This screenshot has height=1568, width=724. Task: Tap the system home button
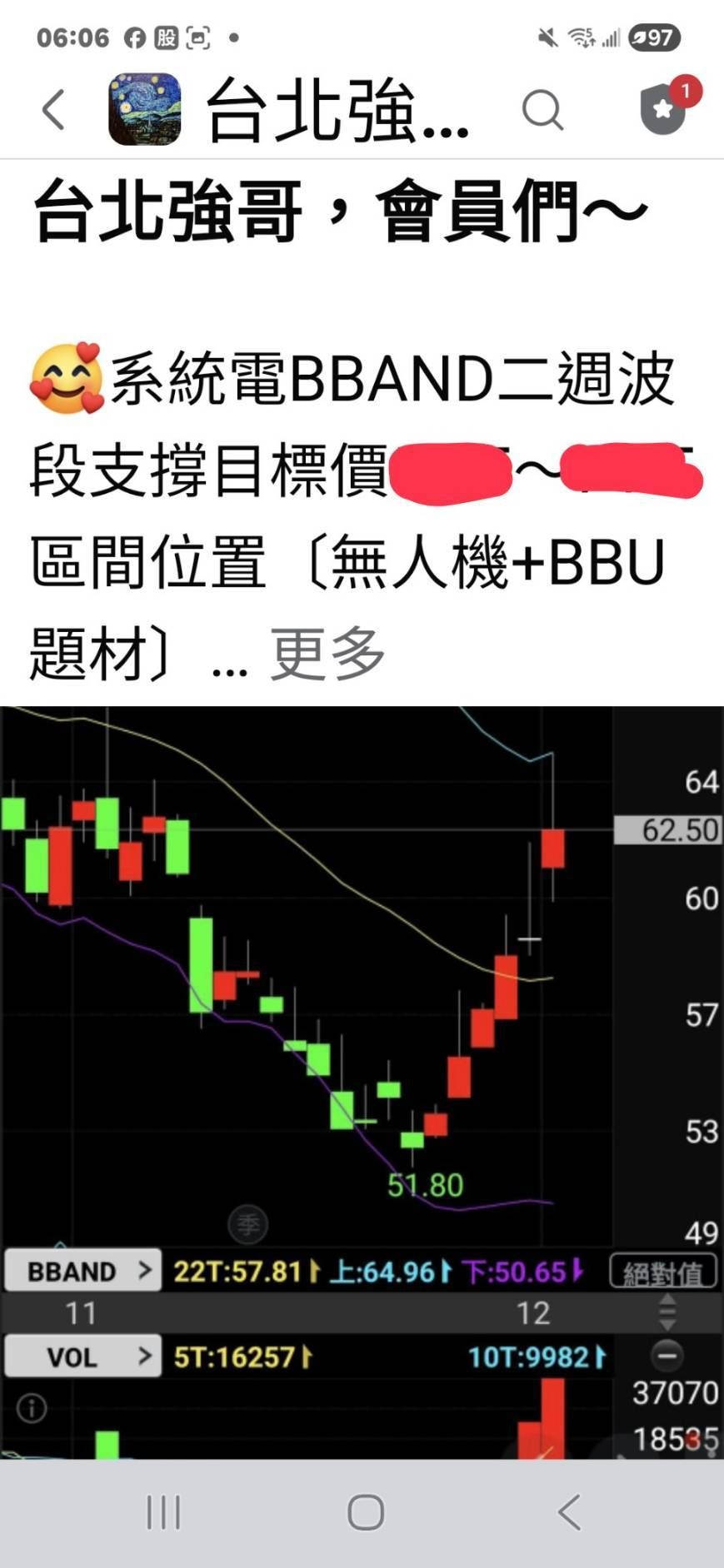pos(365,1512)
